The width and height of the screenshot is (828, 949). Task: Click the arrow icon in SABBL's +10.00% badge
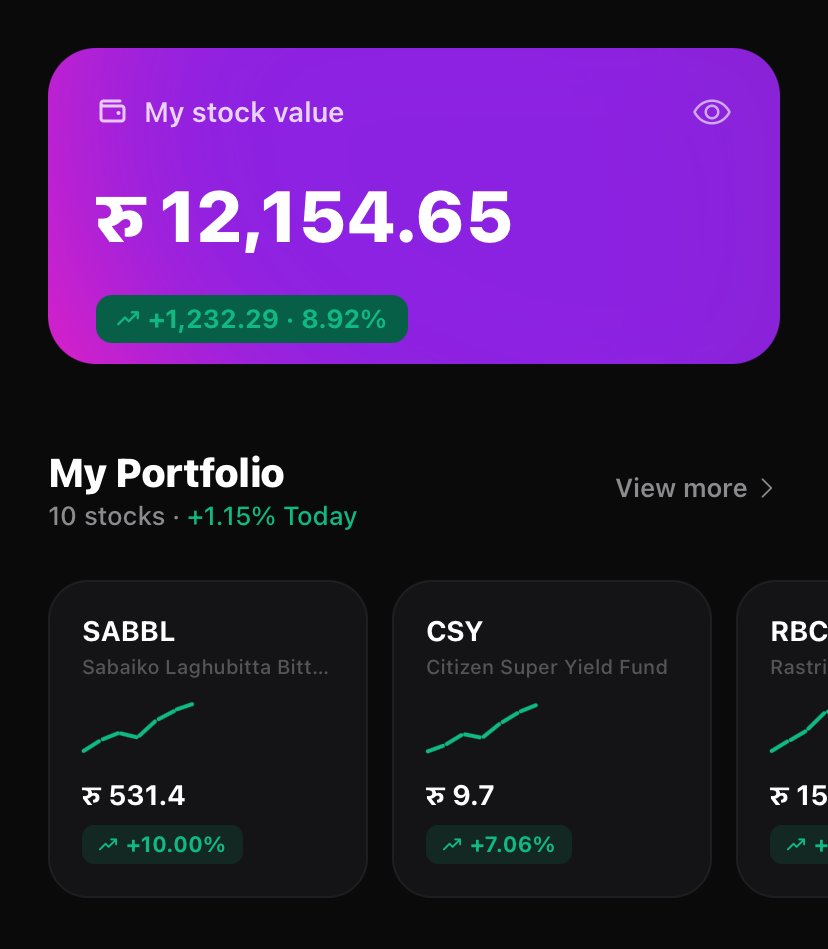point(110,844)
